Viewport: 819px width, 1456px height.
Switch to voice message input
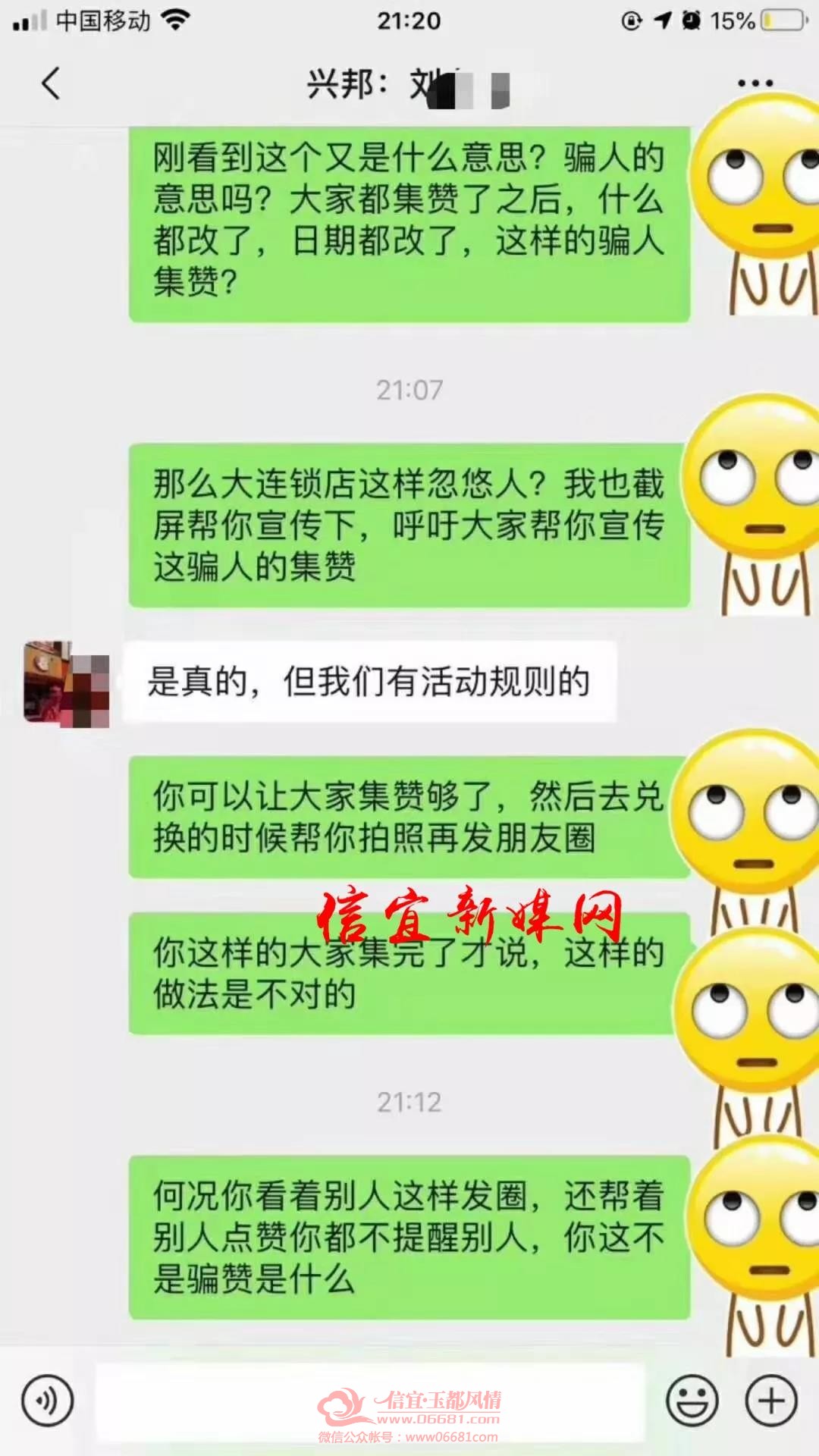[48, 1401]
